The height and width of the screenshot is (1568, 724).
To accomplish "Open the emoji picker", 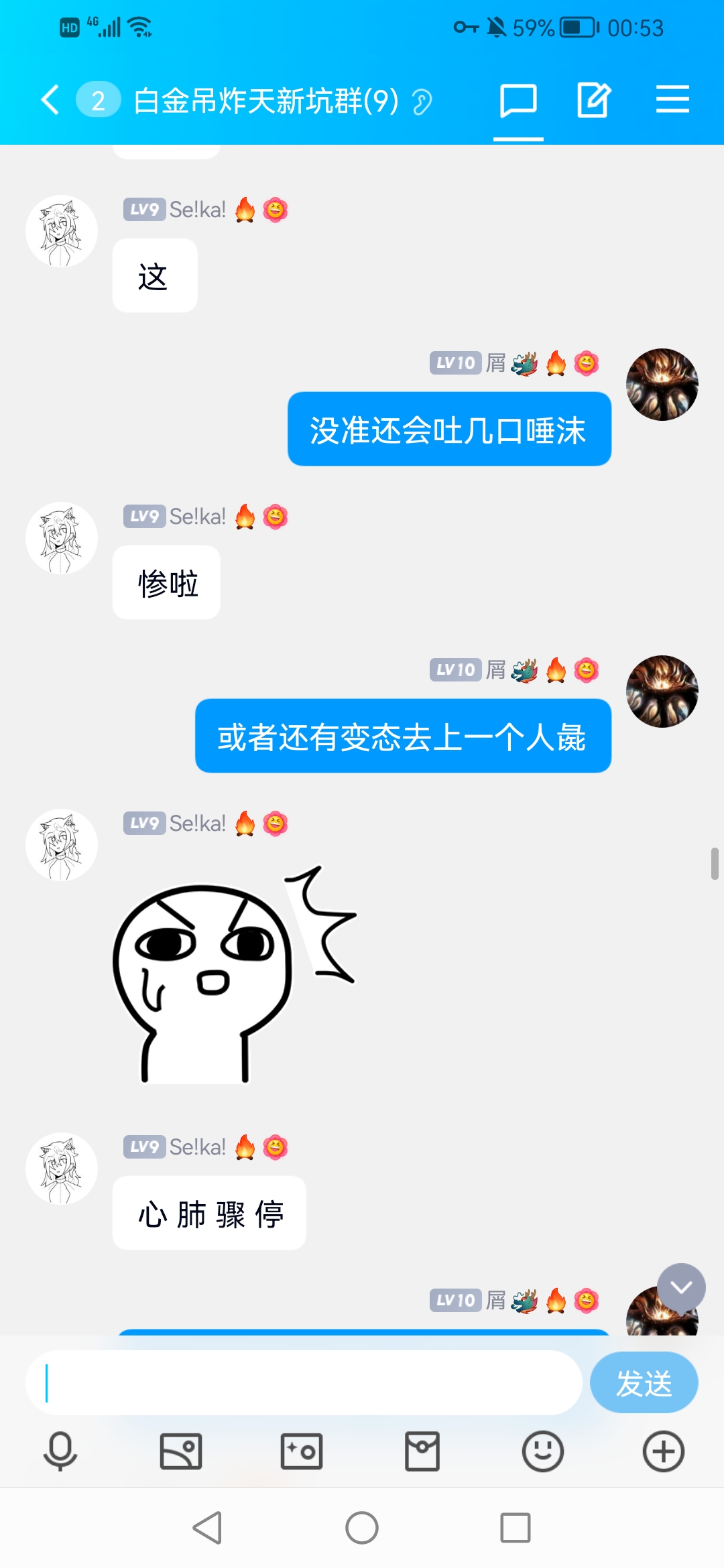I will [543, 1451].
